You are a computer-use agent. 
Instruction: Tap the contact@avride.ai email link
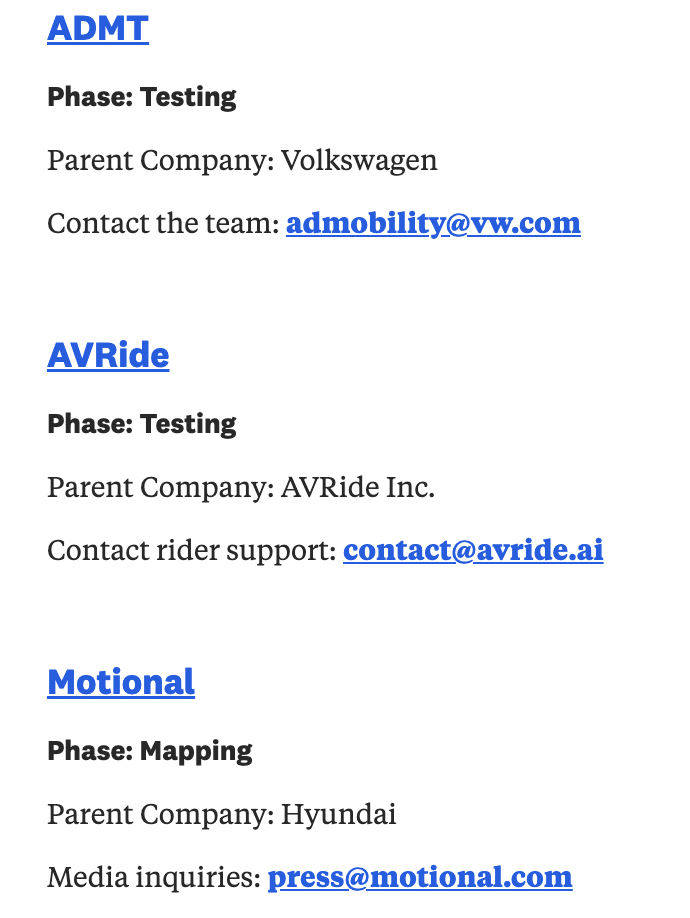[x=473, y=550]
